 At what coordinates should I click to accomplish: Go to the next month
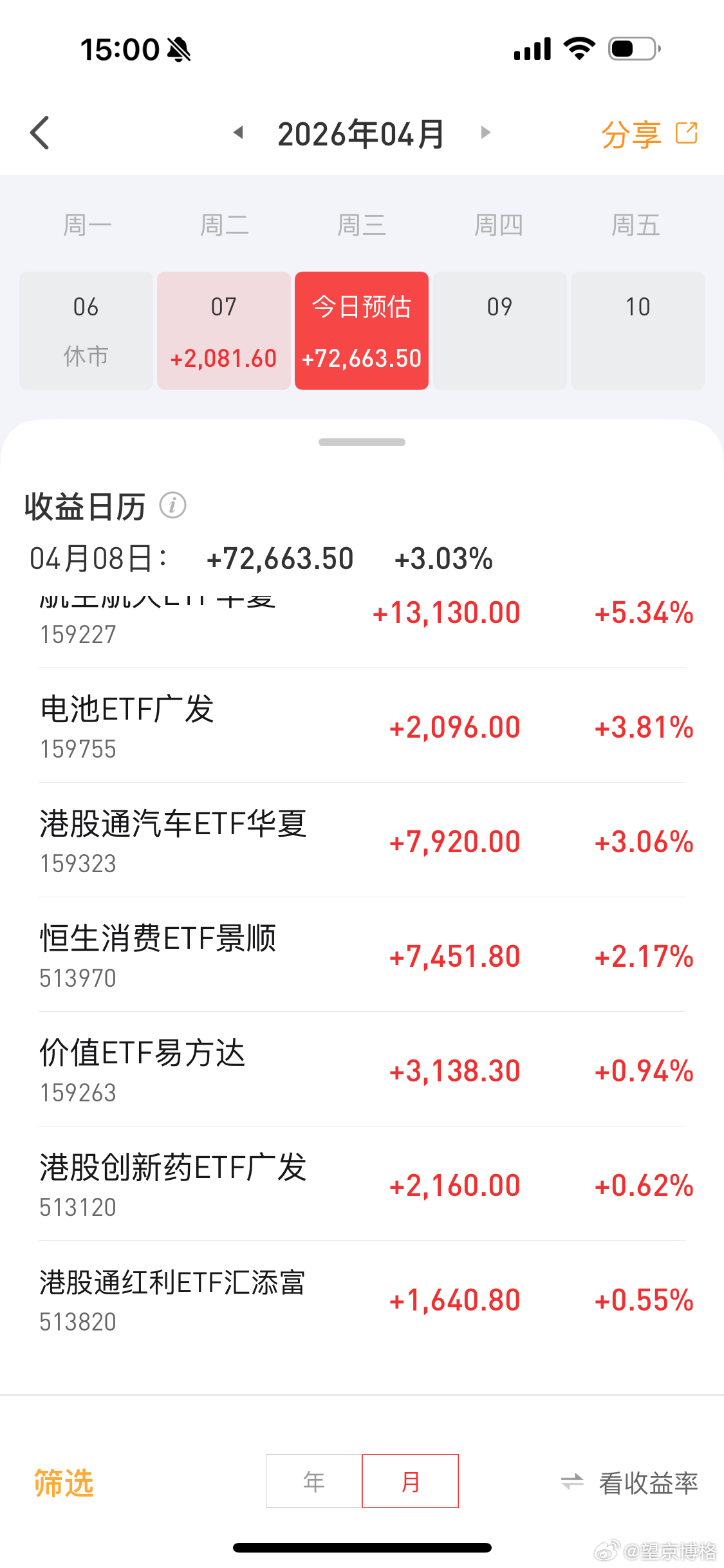point(486,133)
